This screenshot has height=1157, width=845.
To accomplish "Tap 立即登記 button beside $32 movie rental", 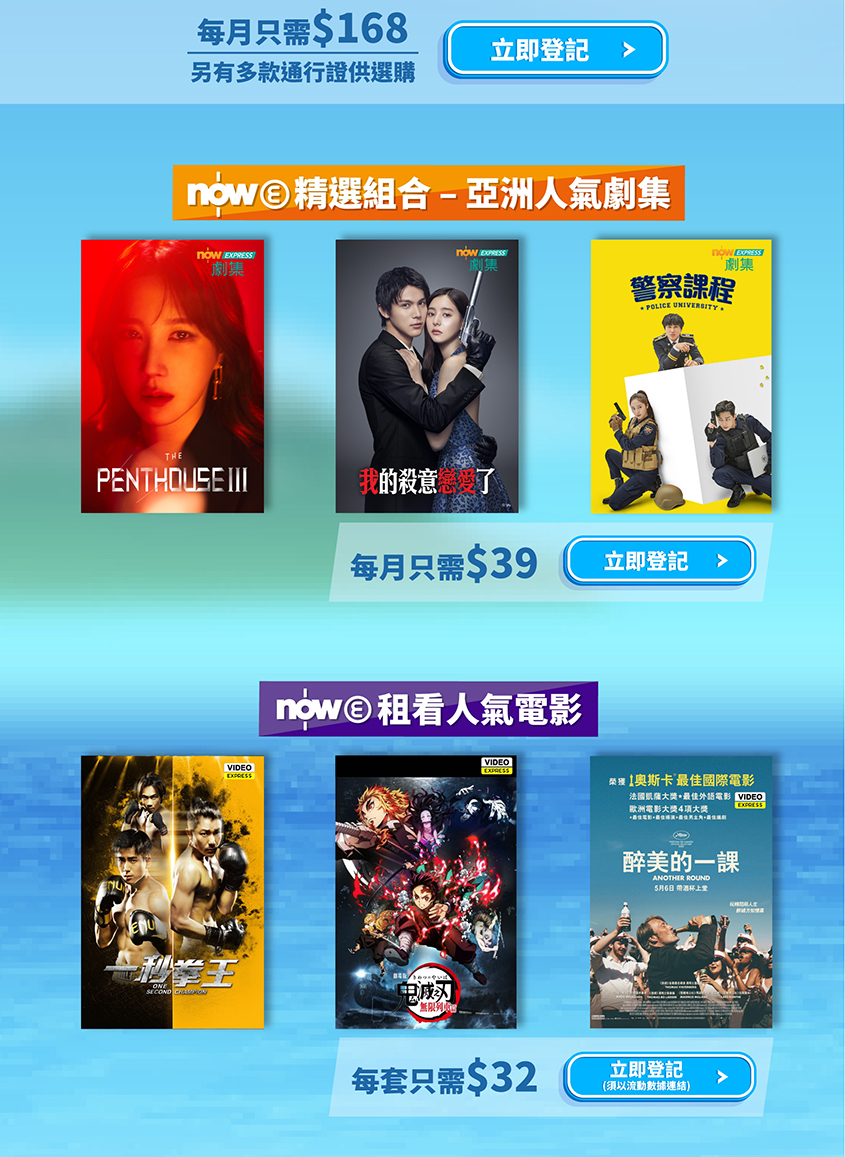I will 659,1077.
